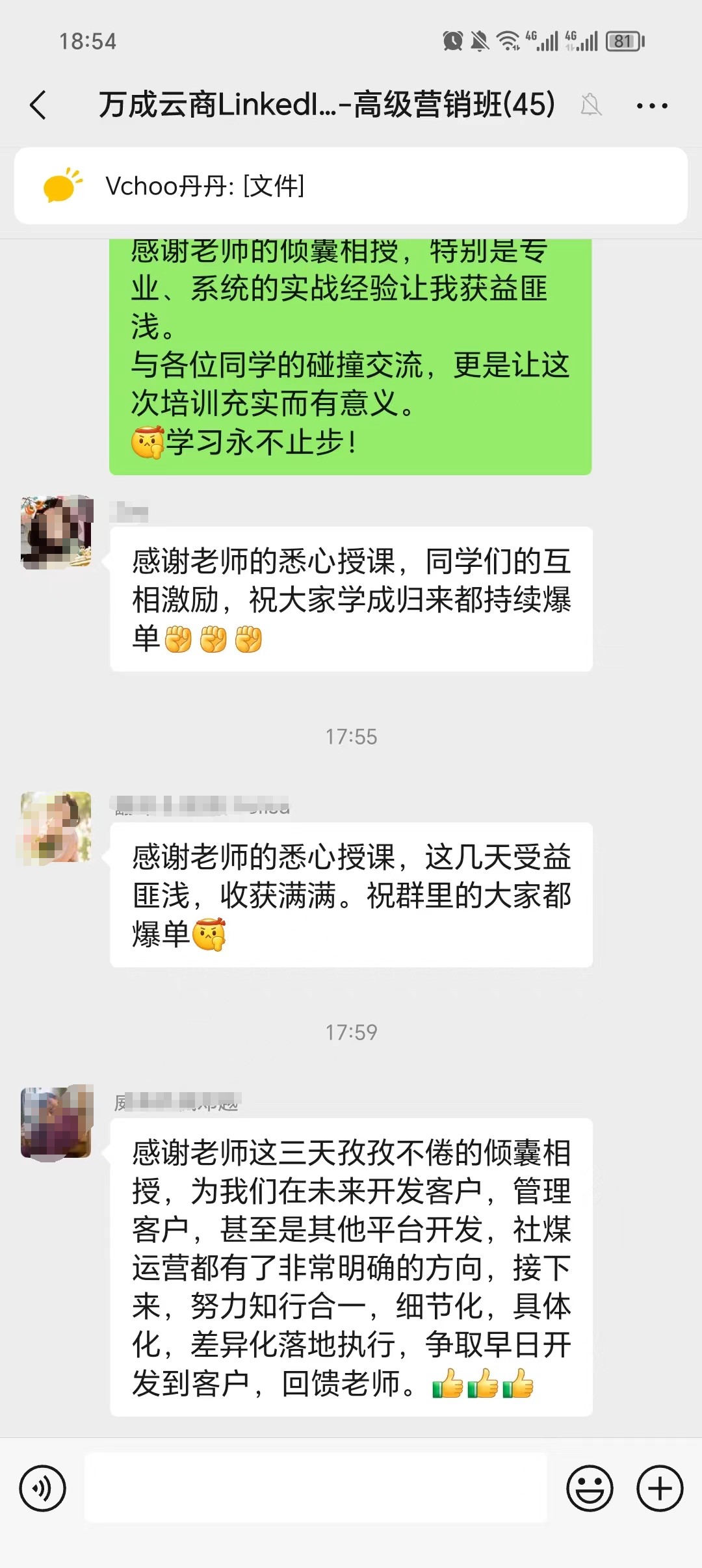The image size is (702, 1568).
Task: Tap the 17:55 timestamp divider
Action: [351, 737]
